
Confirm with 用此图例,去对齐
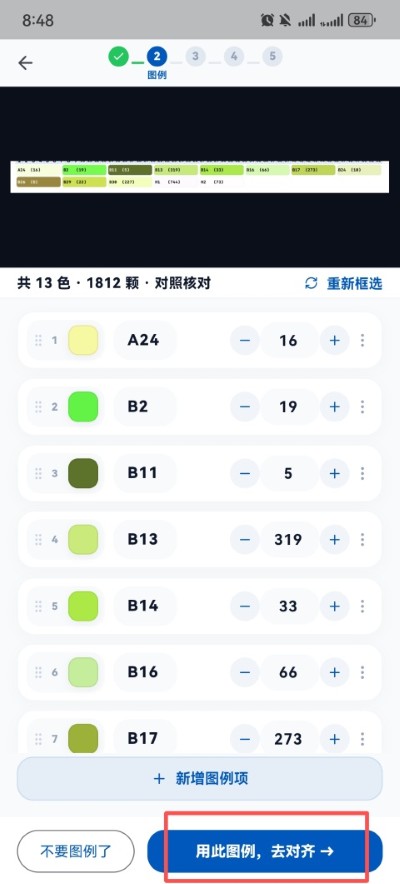pyautogui.click(x=265, y=851)
